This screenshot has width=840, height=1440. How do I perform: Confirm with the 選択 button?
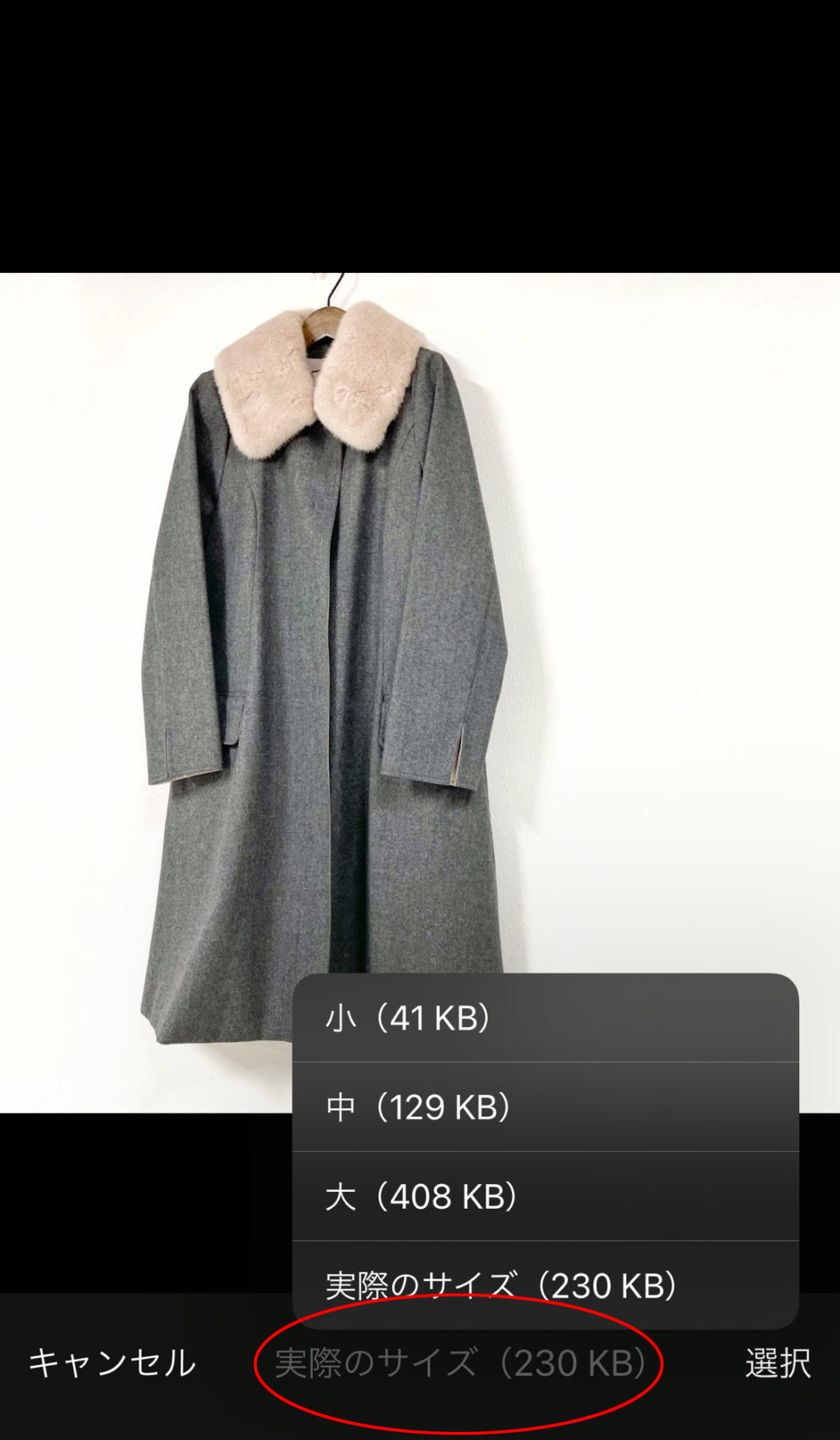[777, 1362]
